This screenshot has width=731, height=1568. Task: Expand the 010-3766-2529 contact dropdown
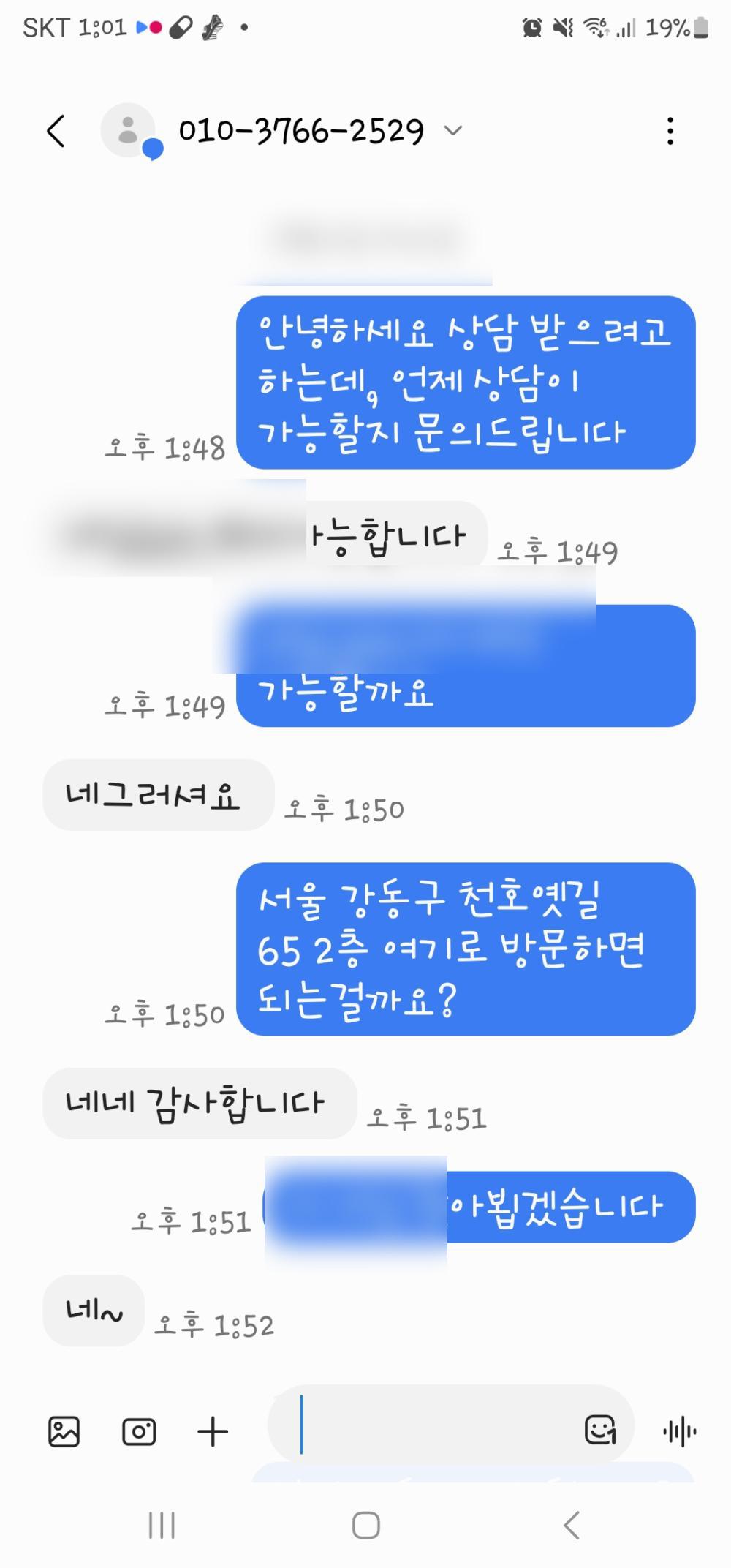coord(453,131)
